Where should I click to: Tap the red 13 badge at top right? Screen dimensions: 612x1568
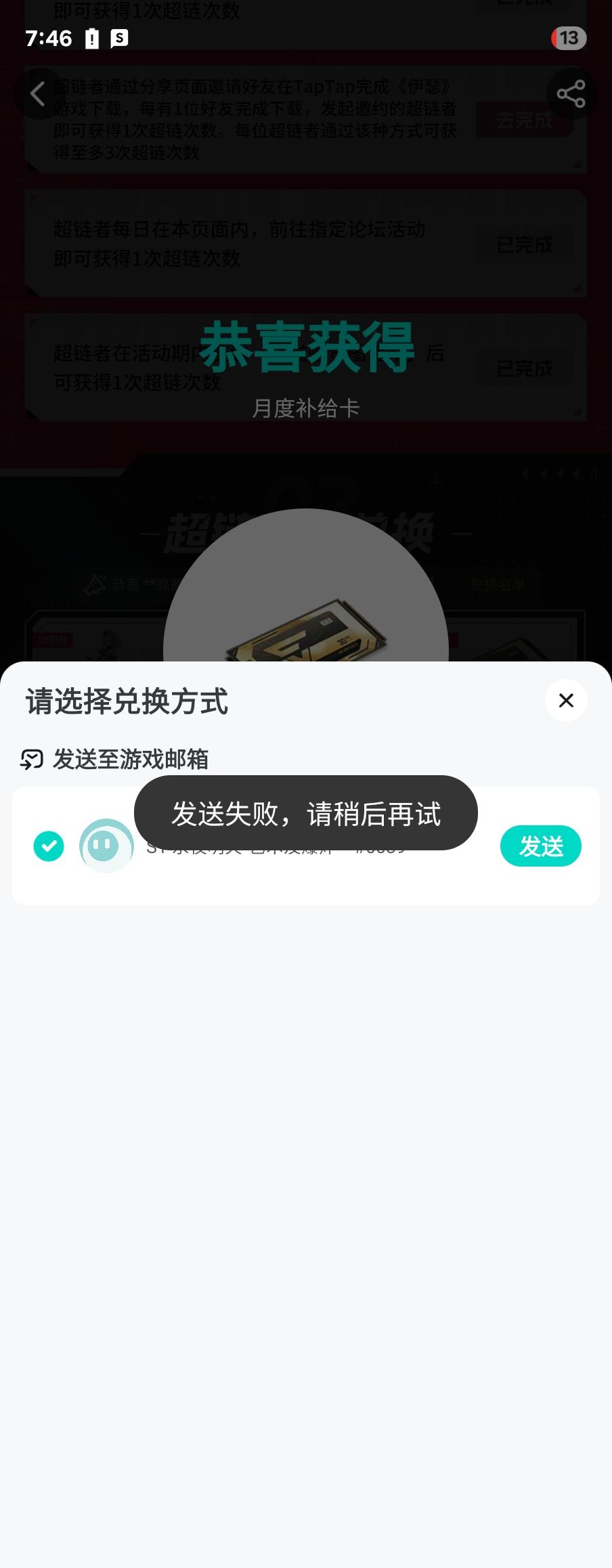(x=569, y=39)
